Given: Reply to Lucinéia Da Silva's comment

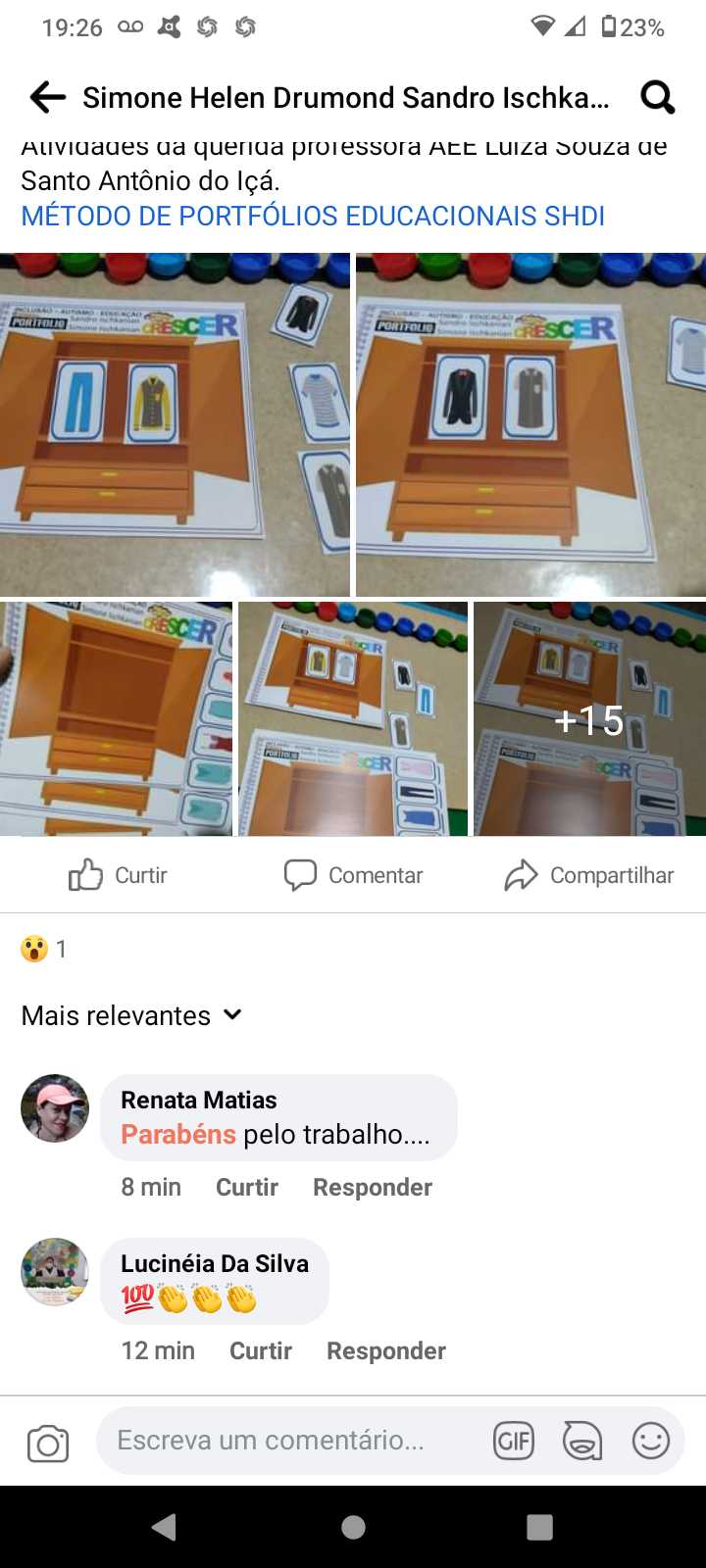Looking at the screenshot, I should tap(386, 1350).
